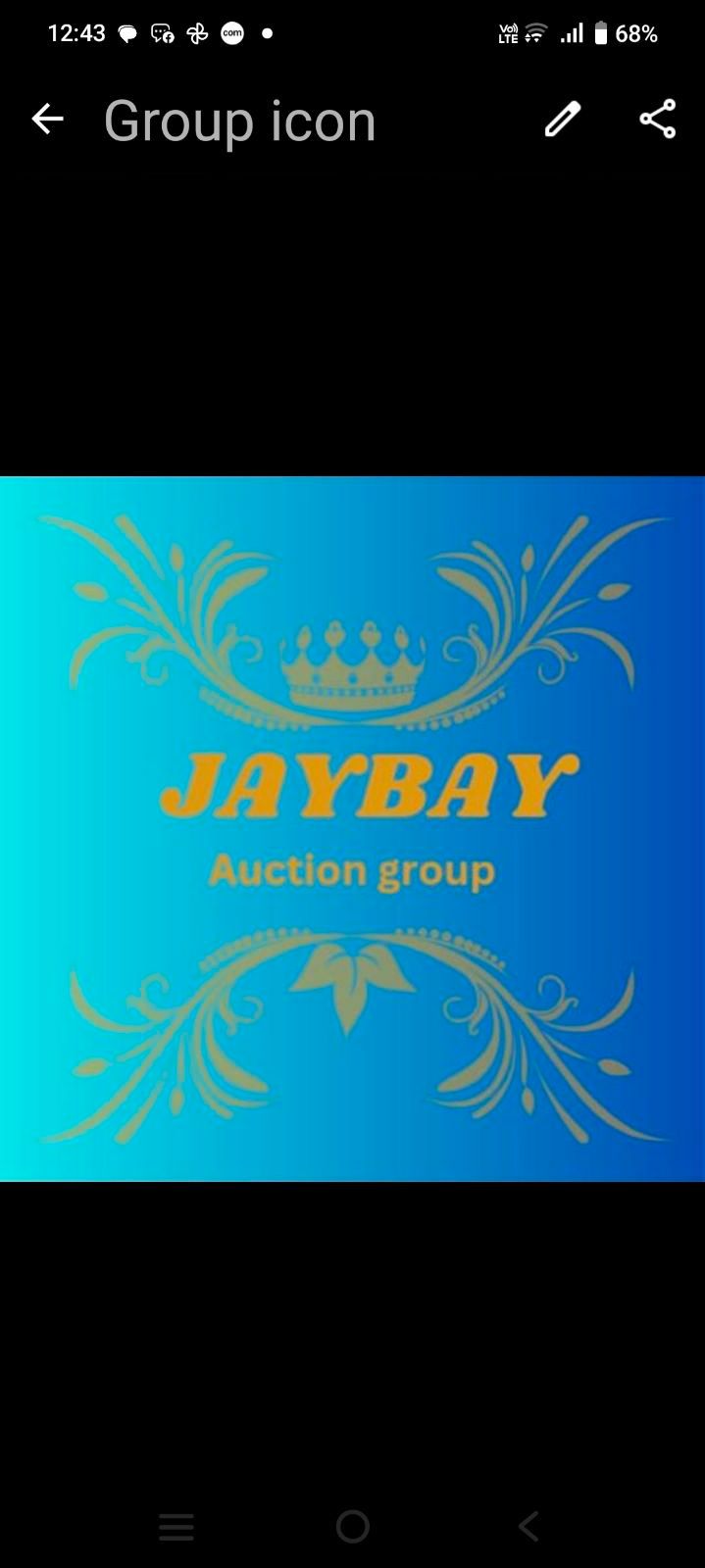Share the group icon image
This screenshot has width=705, height=1568.
click(x=657, y=120)
